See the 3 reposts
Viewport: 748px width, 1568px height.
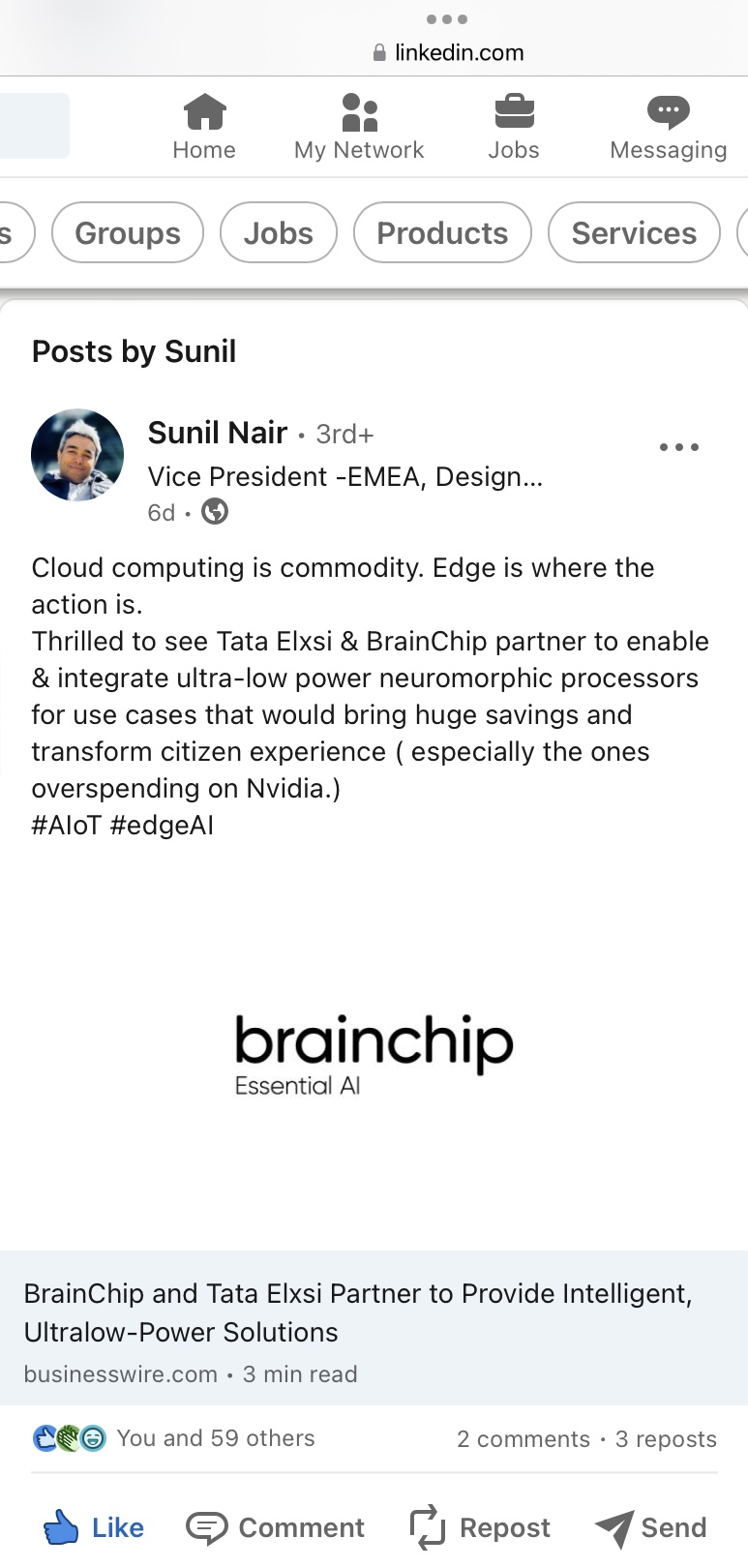[x=666, y=1439]
